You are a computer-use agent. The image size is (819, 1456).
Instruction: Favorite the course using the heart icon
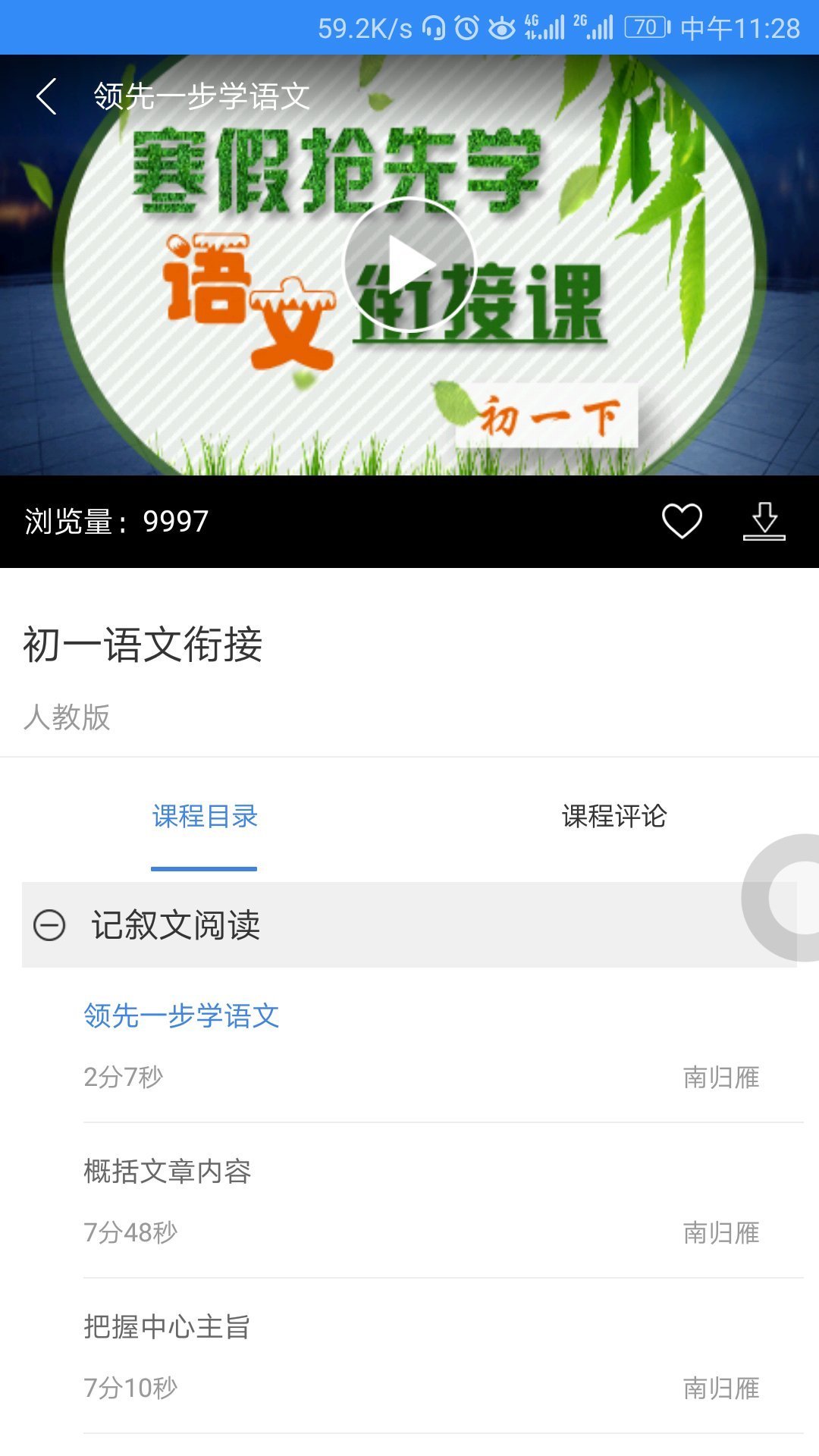(x=681, y=521)
